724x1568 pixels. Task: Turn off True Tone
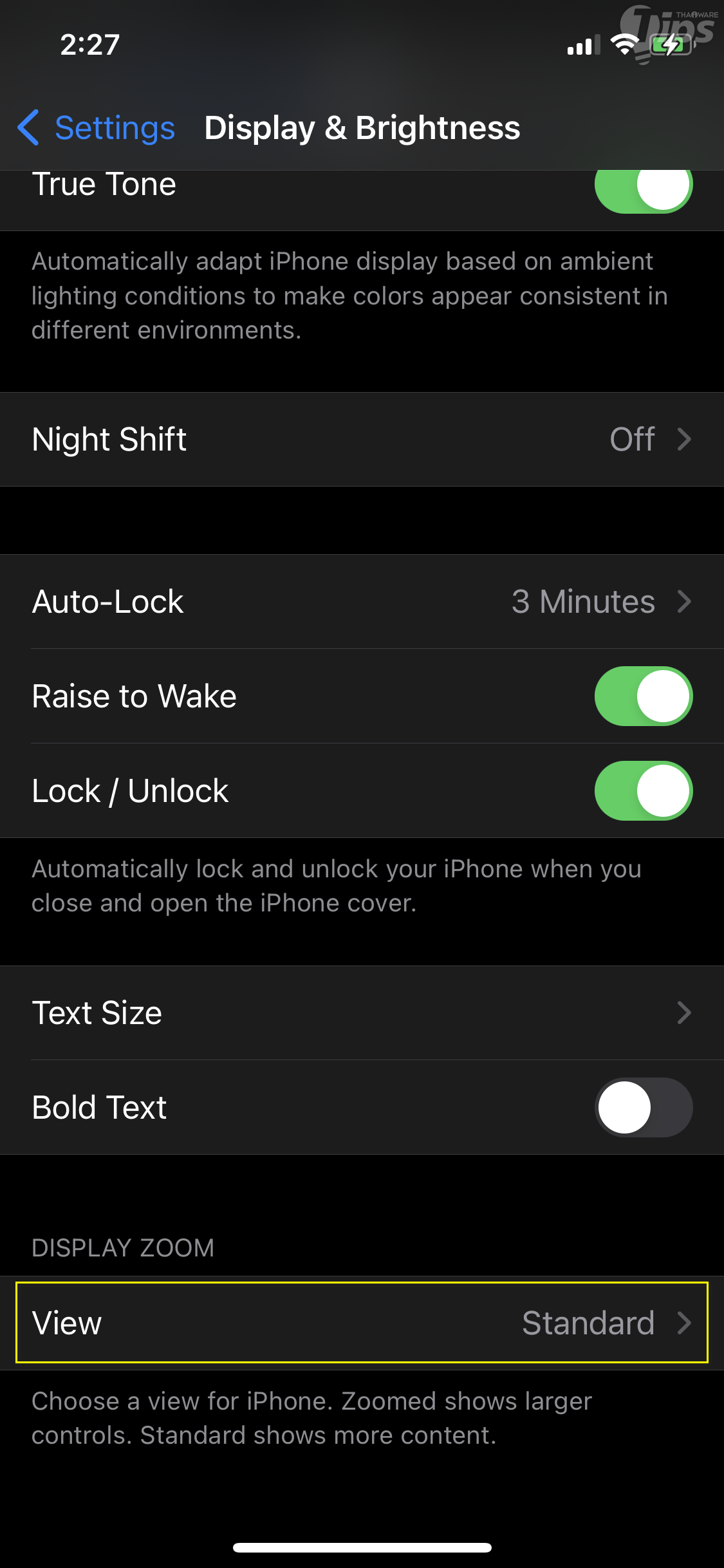coord(643,187)
